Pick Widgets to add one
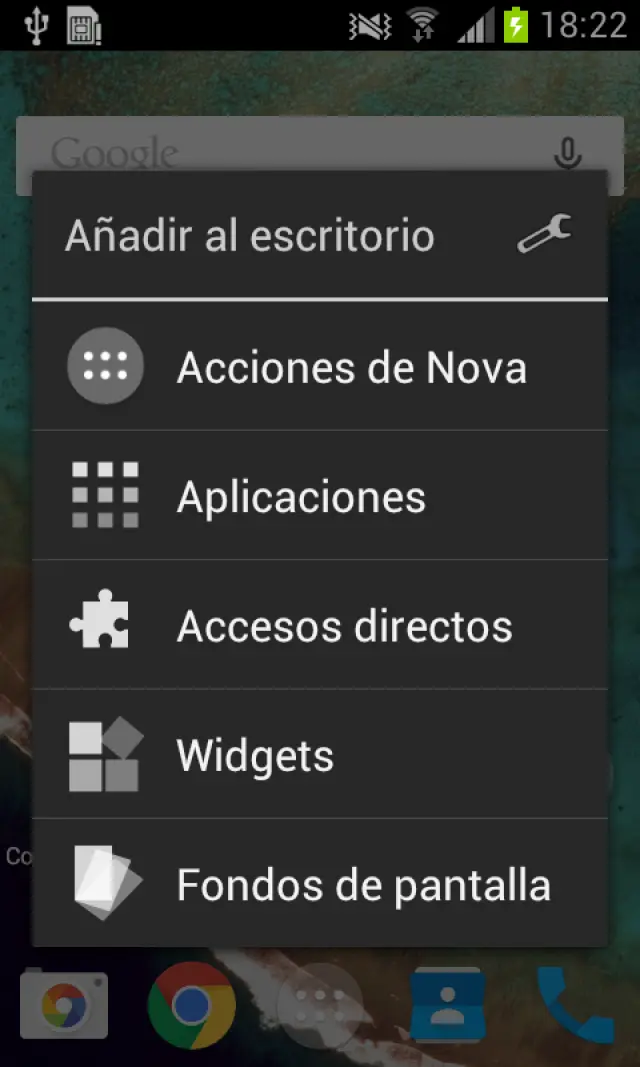This screenshot has height=1067, width=640. pyautogui.click(x=320, y=755)
